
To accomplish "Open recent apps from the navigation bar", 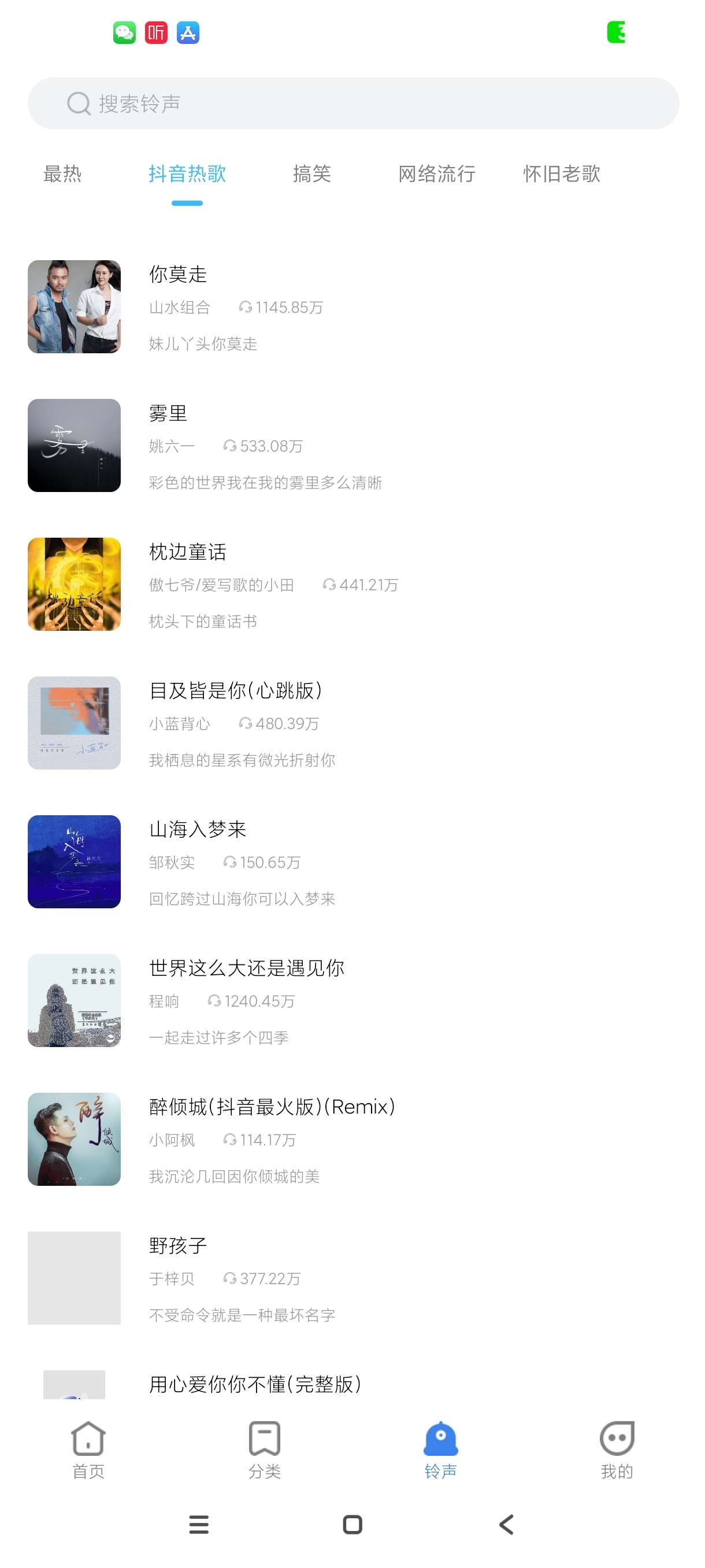I will pos(199,1525).
